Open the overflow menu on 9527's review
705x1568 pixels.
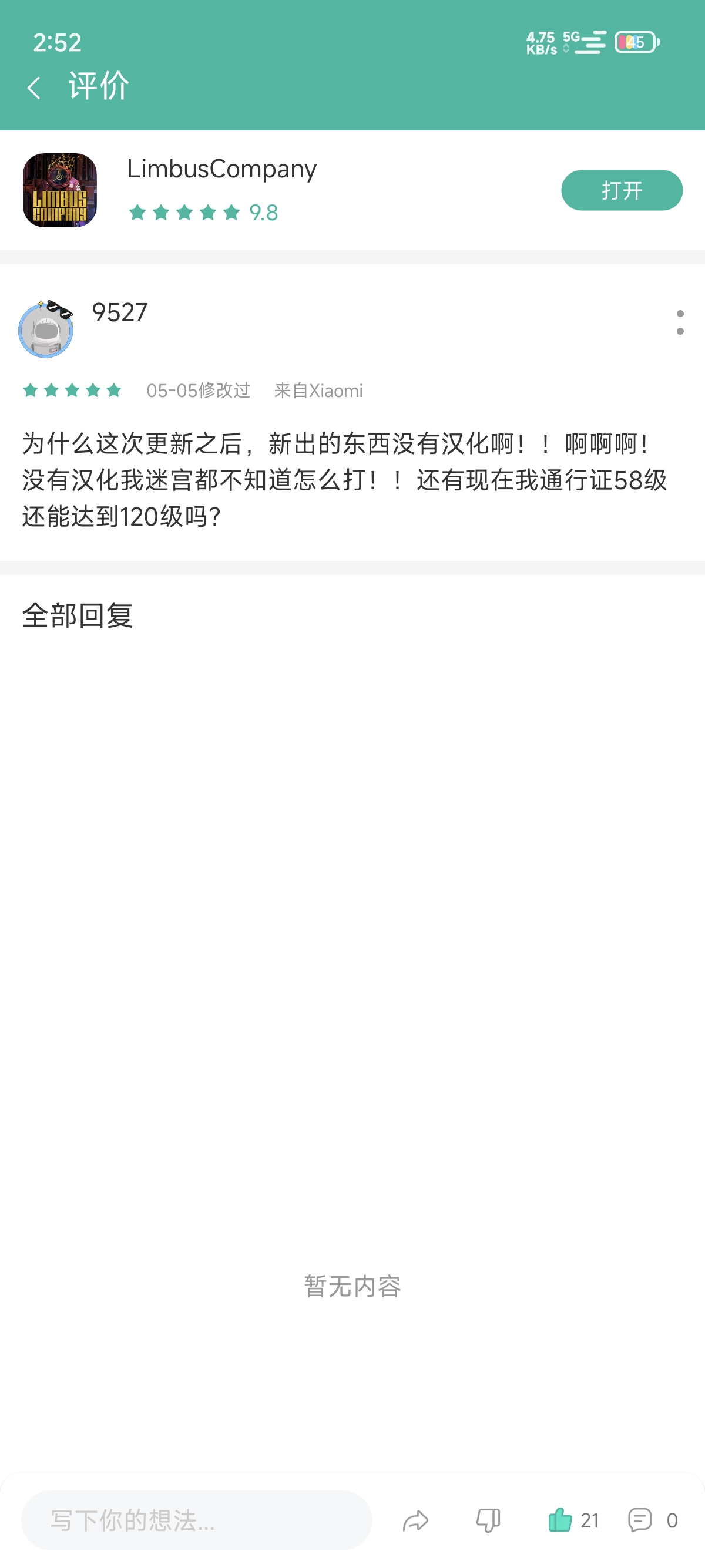point(680,322)
